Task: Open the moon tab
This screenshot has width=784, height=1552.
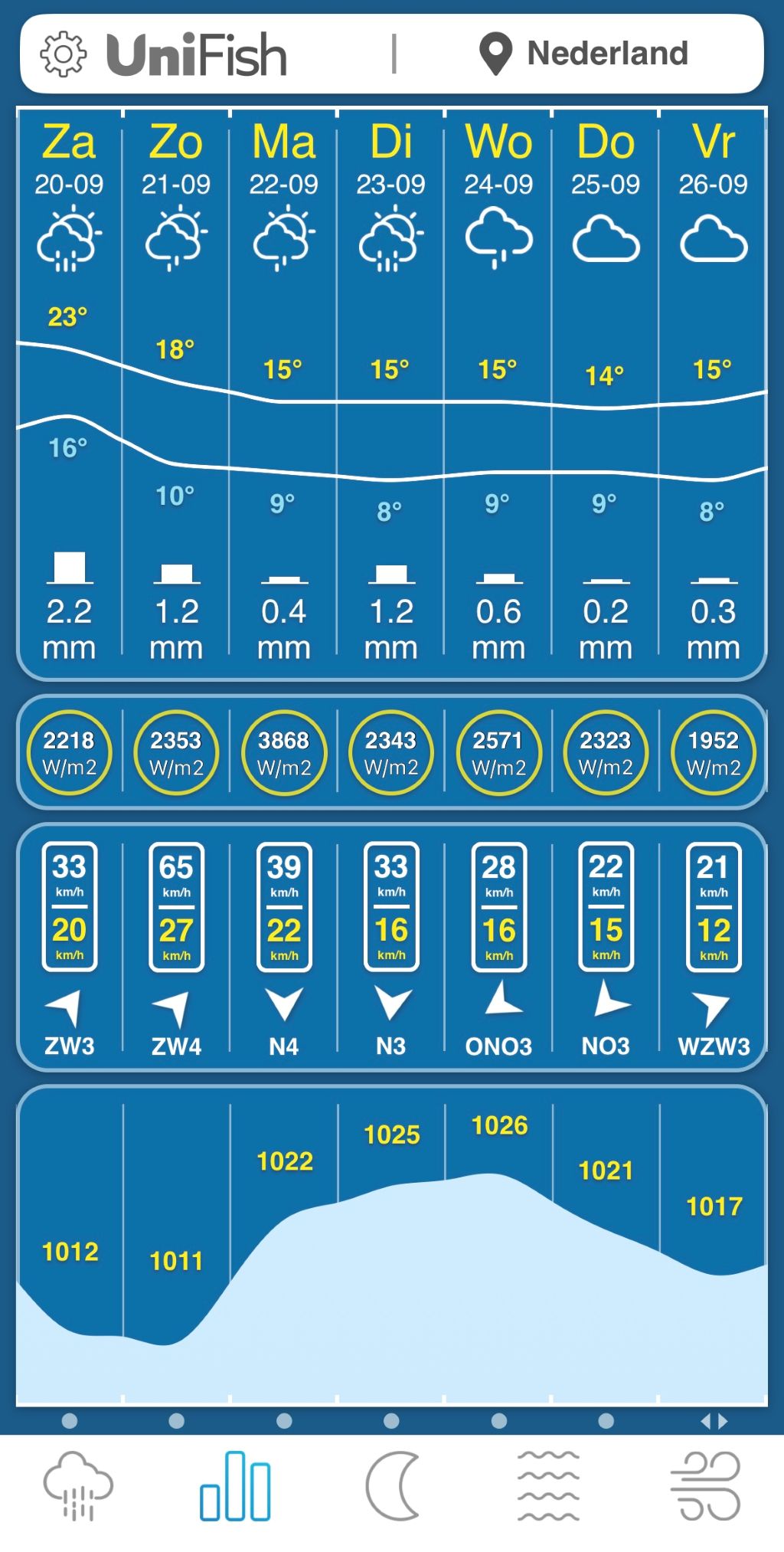Action: click(393, 1485)
